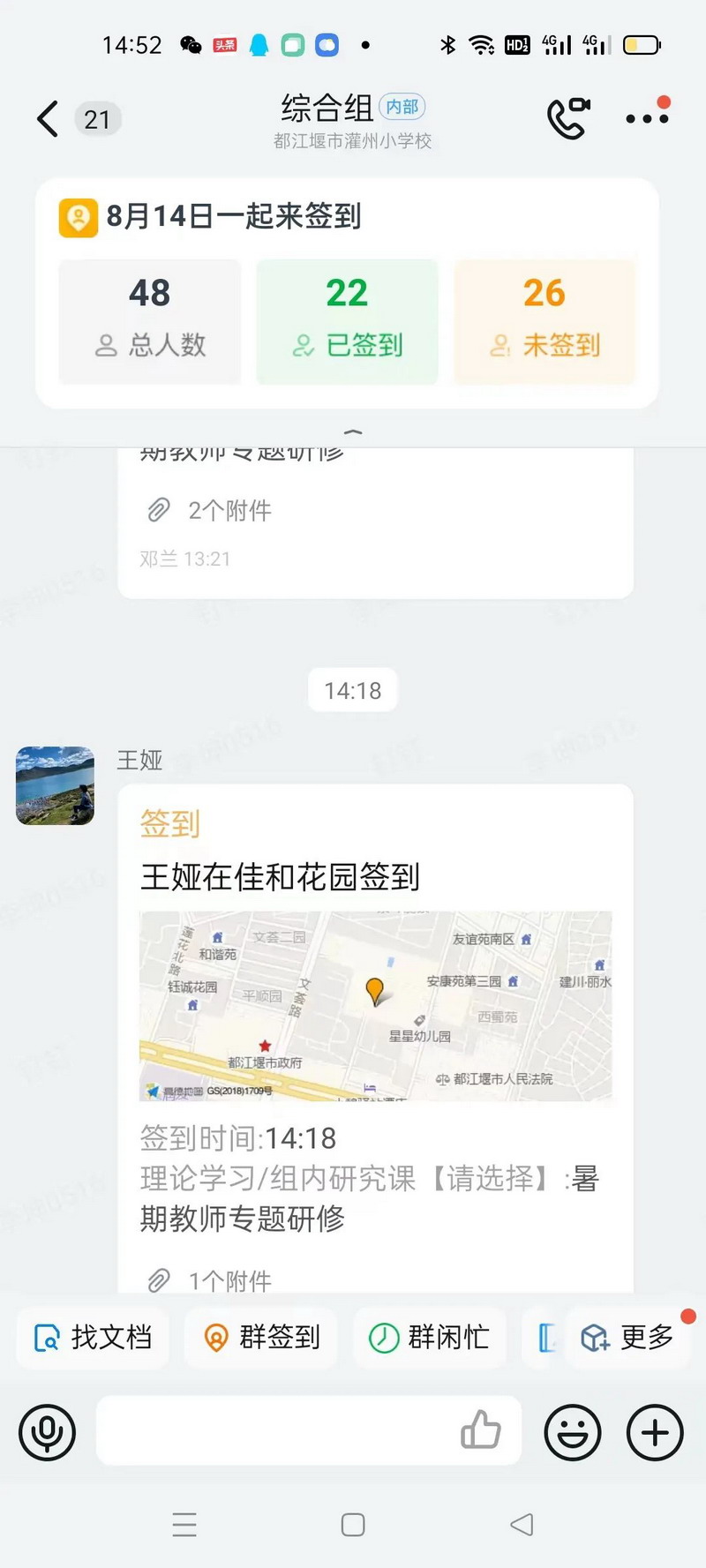
Task: View the 48 总人数 member list
Action: tap(150, 321)
